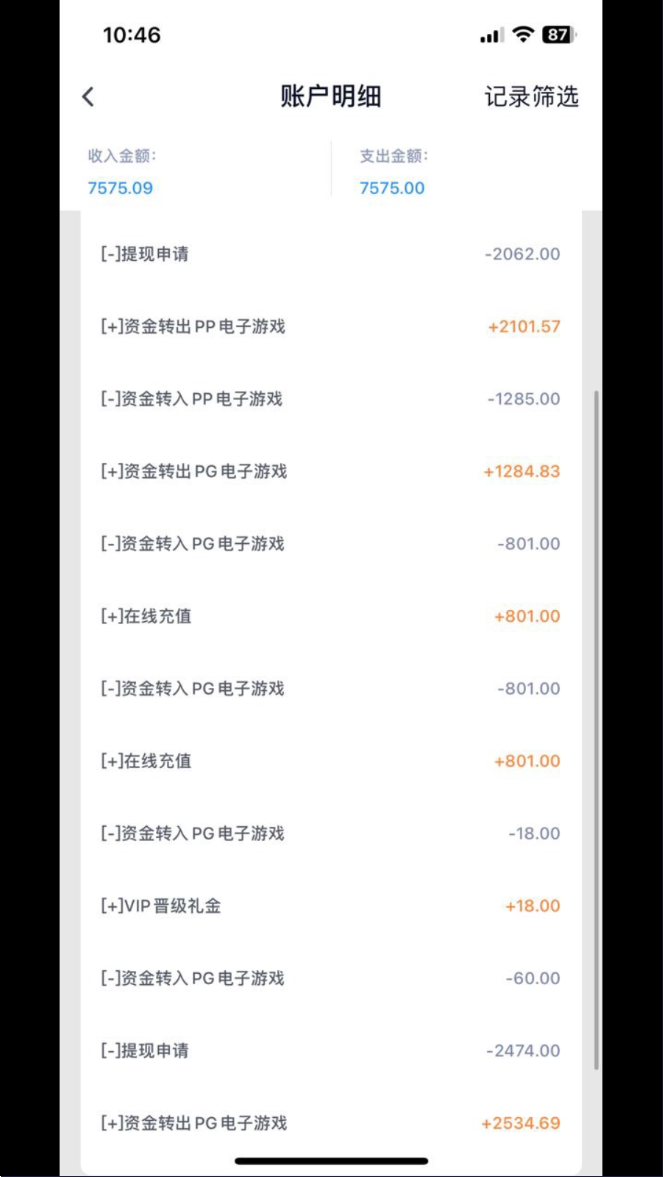Go back using the top-left arrow
Image resolution: width=663 pixels, height=1177 pixels.
tap(89, 97)
